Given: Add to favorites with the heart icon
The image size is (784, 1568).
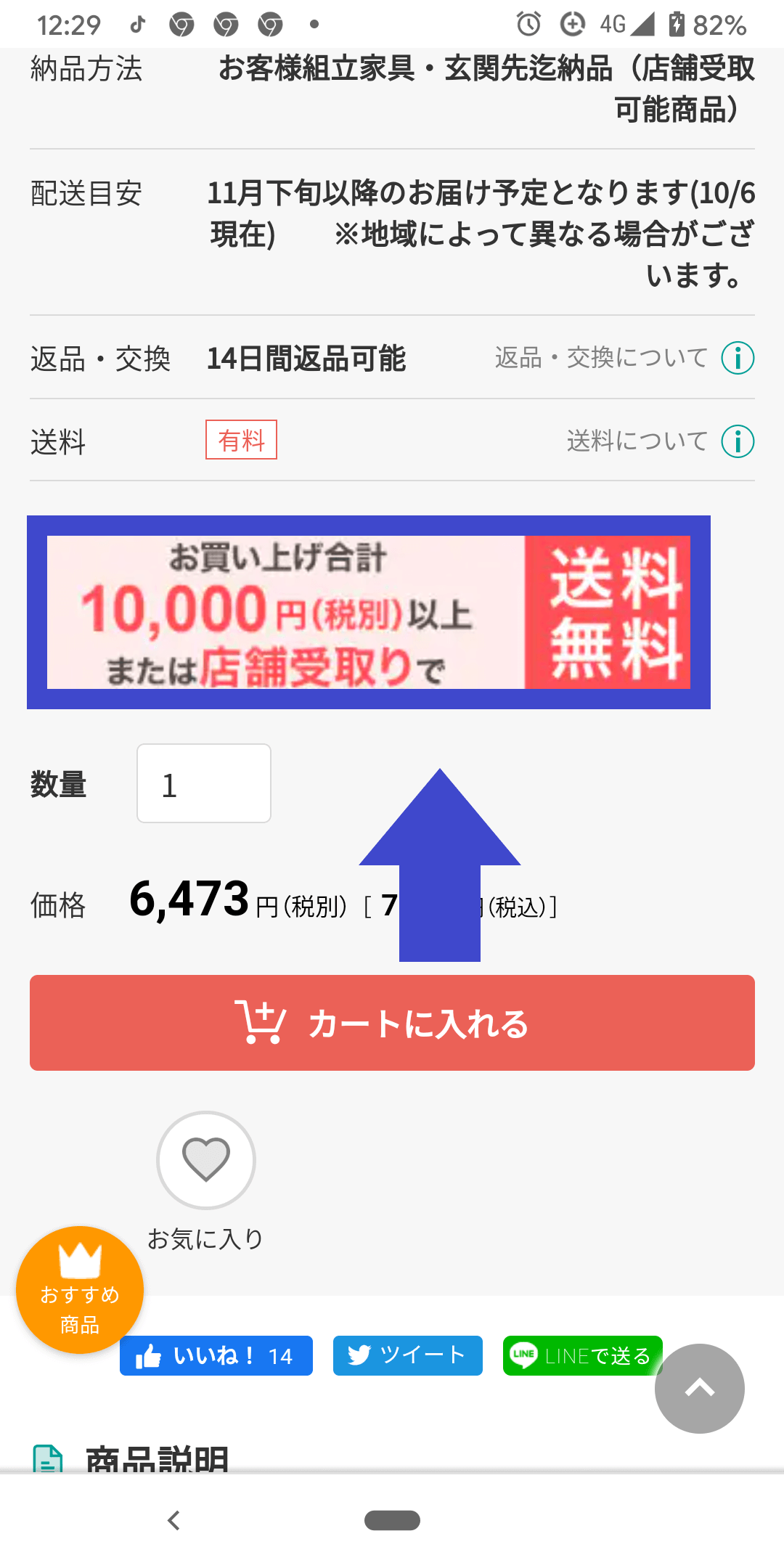Looking at the screenshot, I should (206, 1160).
